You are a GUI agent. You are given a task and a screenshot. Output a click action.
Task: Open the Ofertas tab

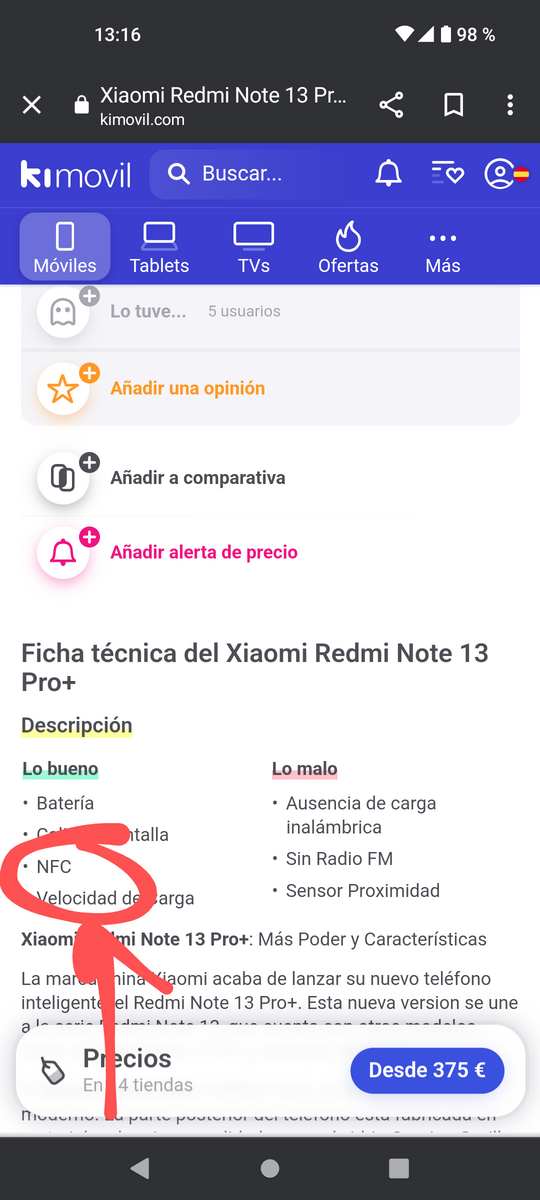click(x=348, y=248)
